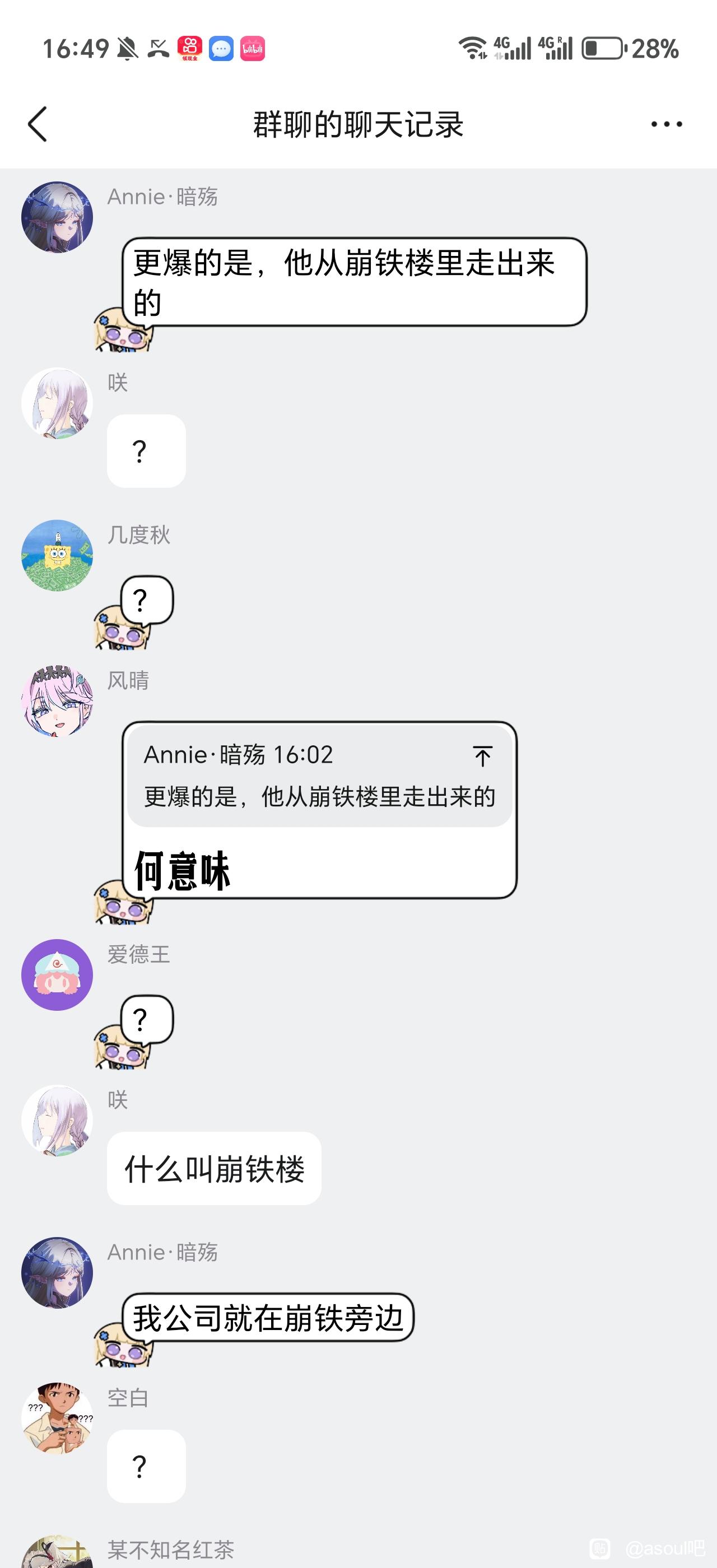
Task: Jump to the quoted message via up-arrow
Action: [482, 756]
